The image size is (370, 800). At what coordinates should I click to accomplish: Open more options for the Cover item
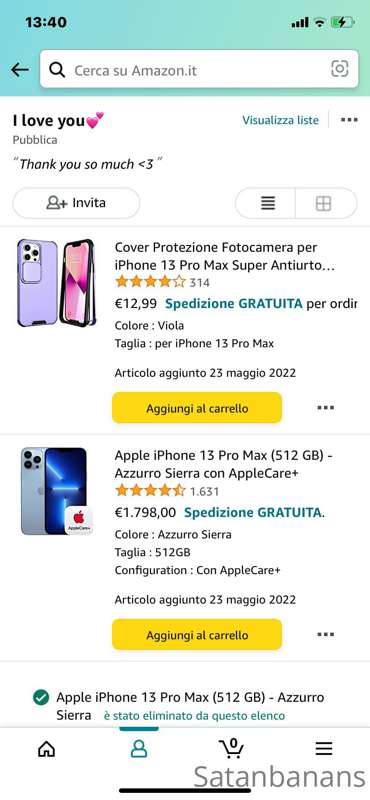[326, 408]
